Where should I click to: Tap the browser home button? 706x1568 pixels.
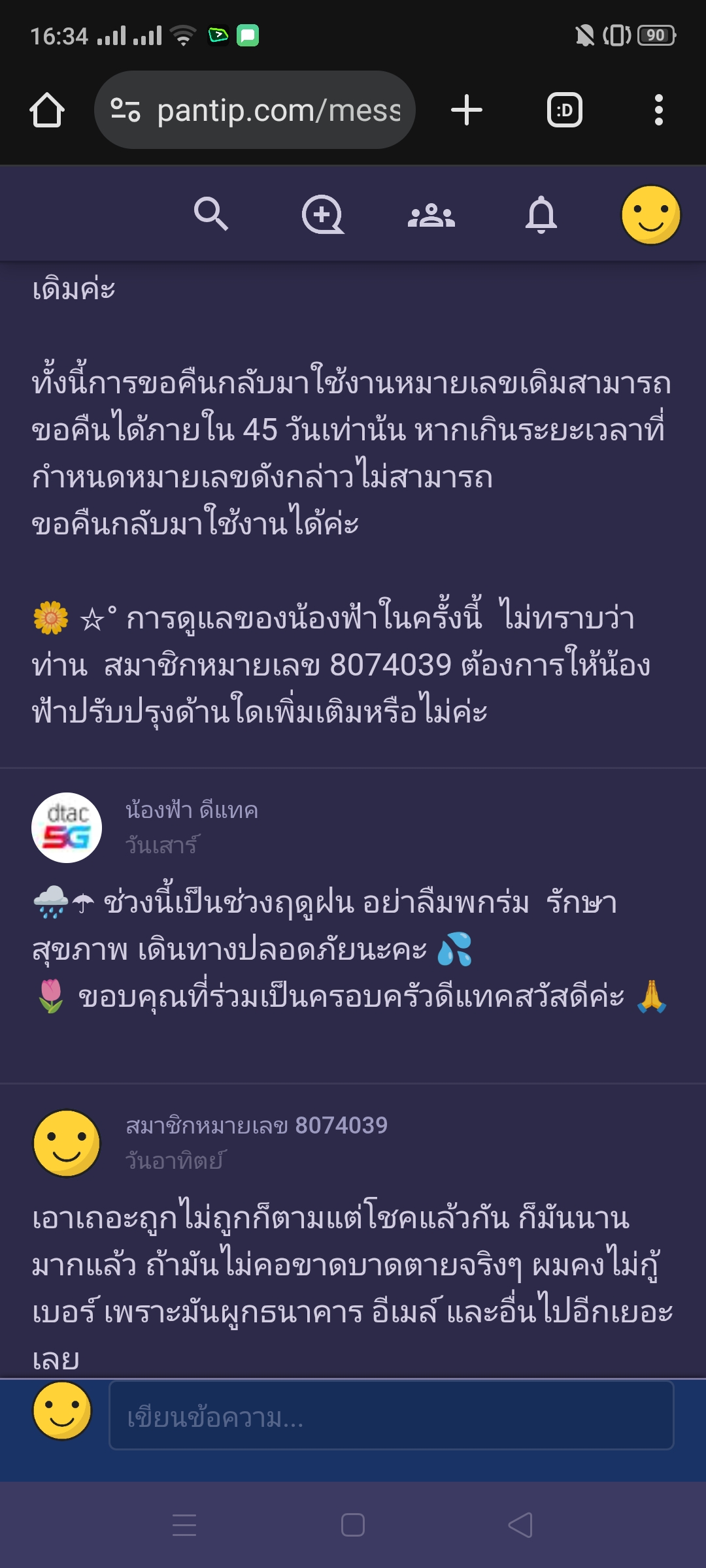coord(47,110)
